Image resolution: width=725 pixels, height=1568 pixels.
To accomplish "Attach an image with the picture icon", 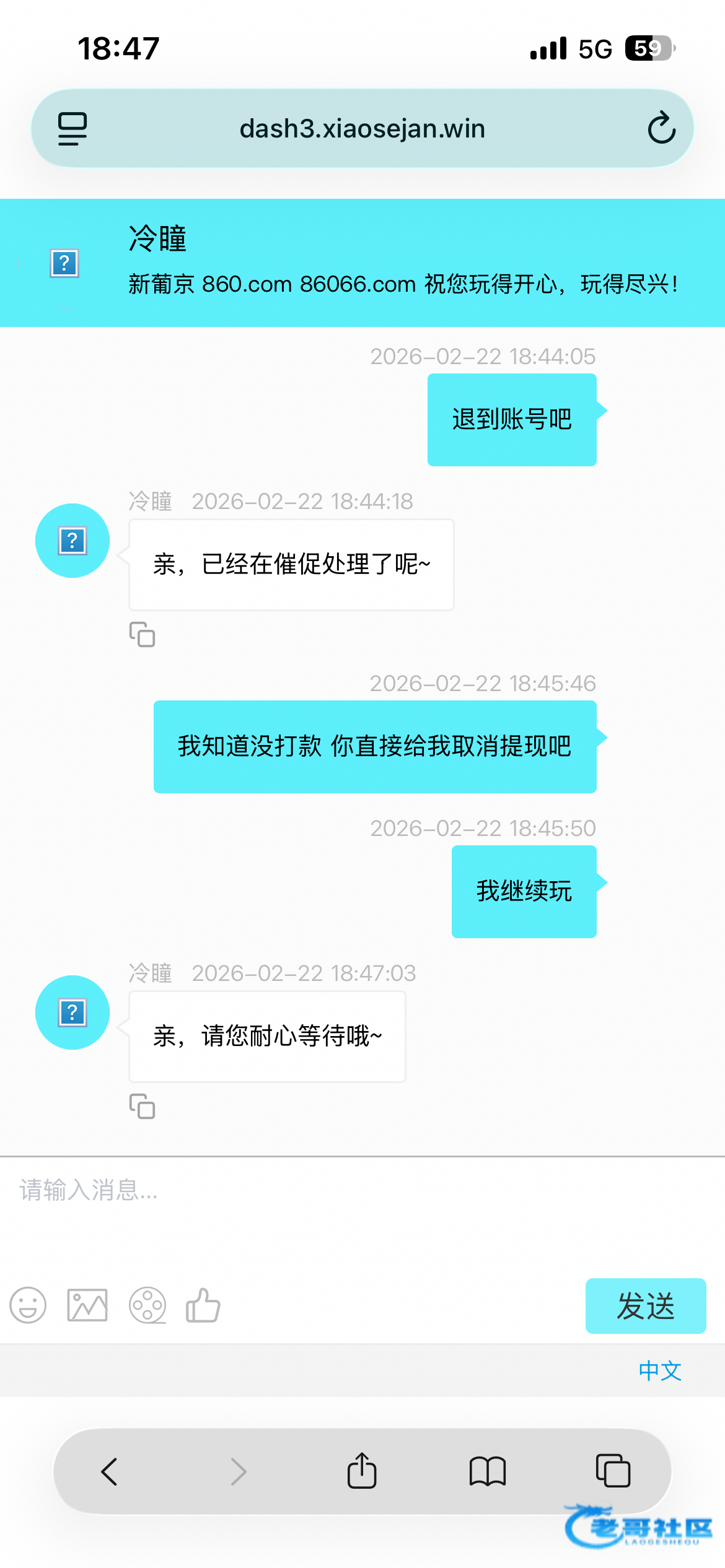I will 87,1305.
